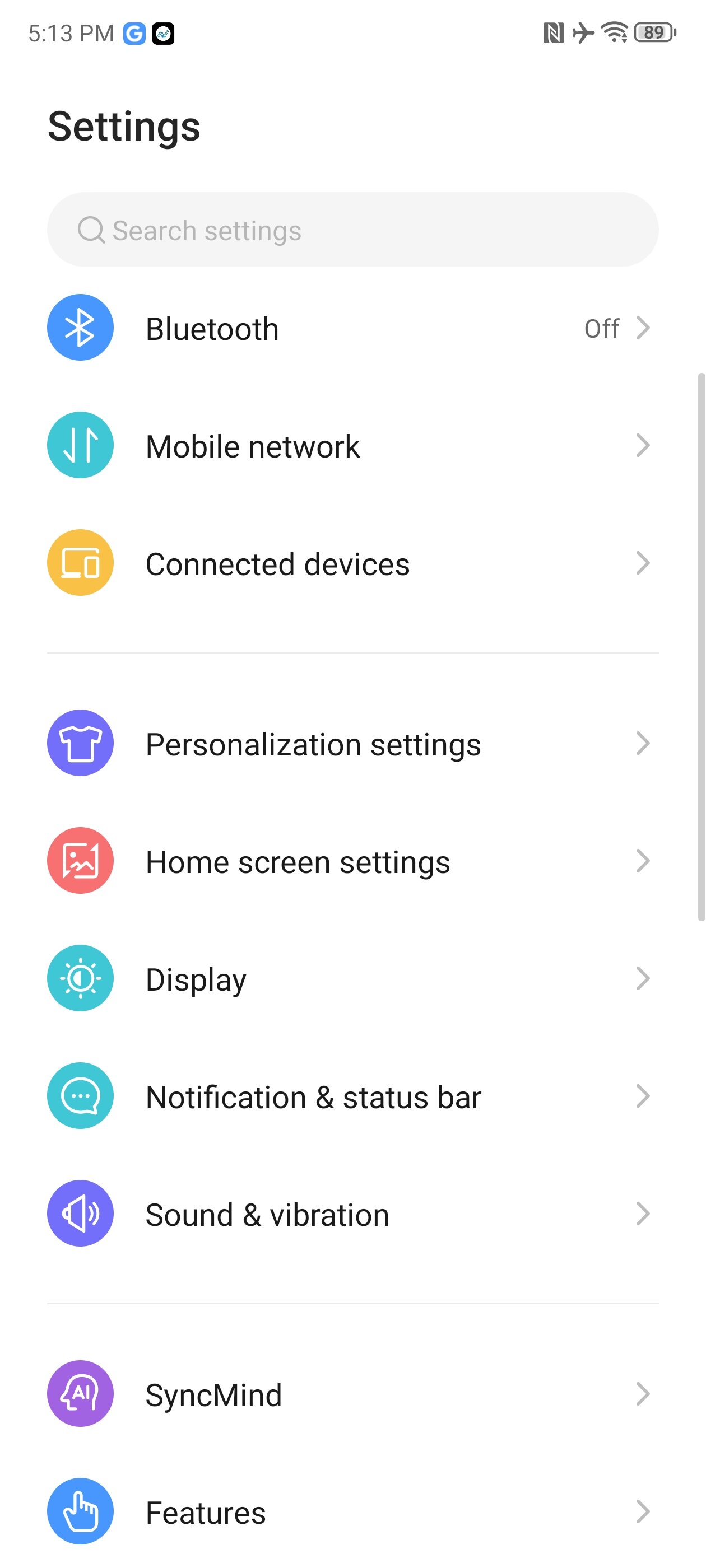Open Home screen settings
Image resolution: width=706 pixels, height=1568 pixels.
point(352,861)
